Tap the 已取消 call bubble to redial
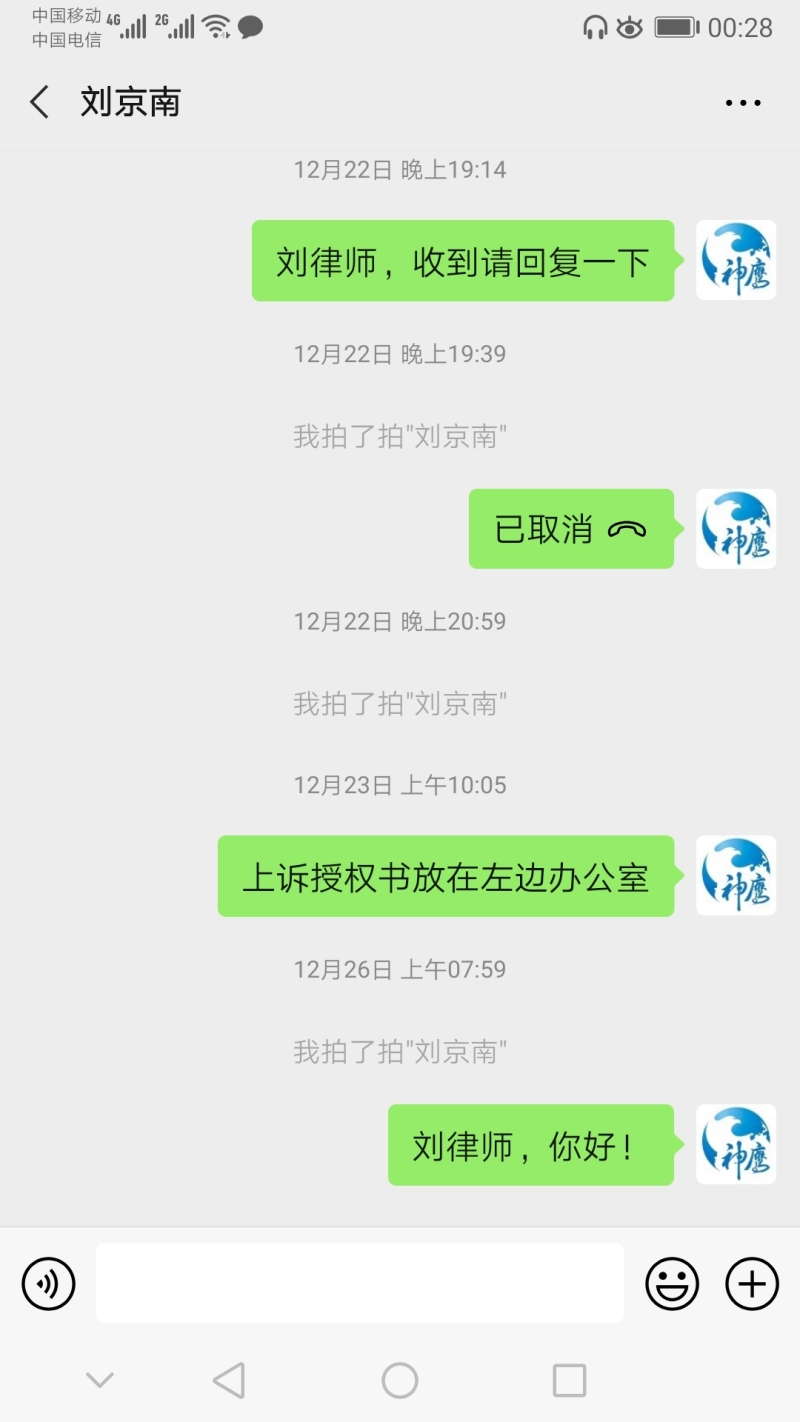Screen dimensions: 800x1422 (571, 529)
